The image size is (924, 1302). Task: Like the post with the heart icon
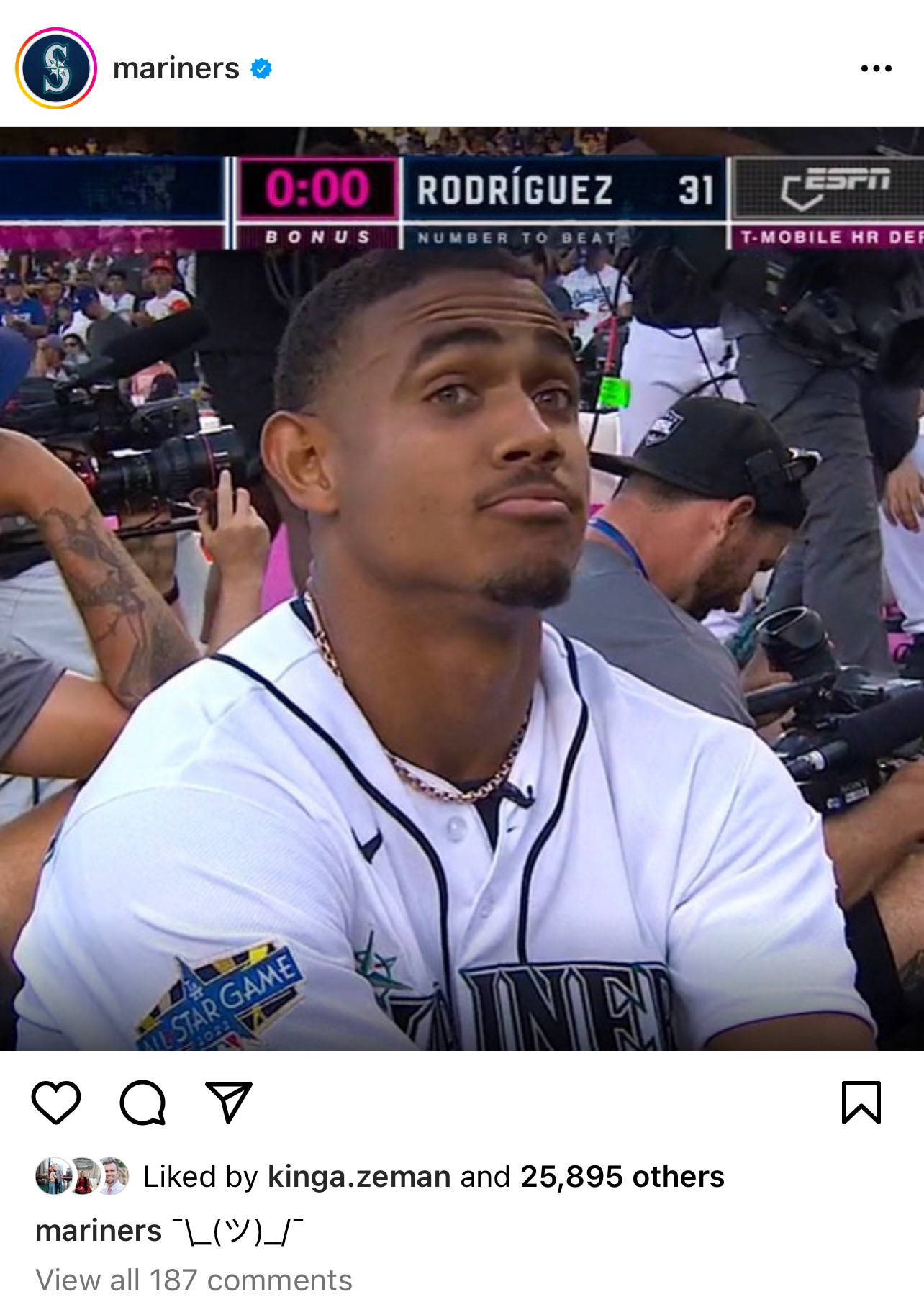pos(56,1102)
